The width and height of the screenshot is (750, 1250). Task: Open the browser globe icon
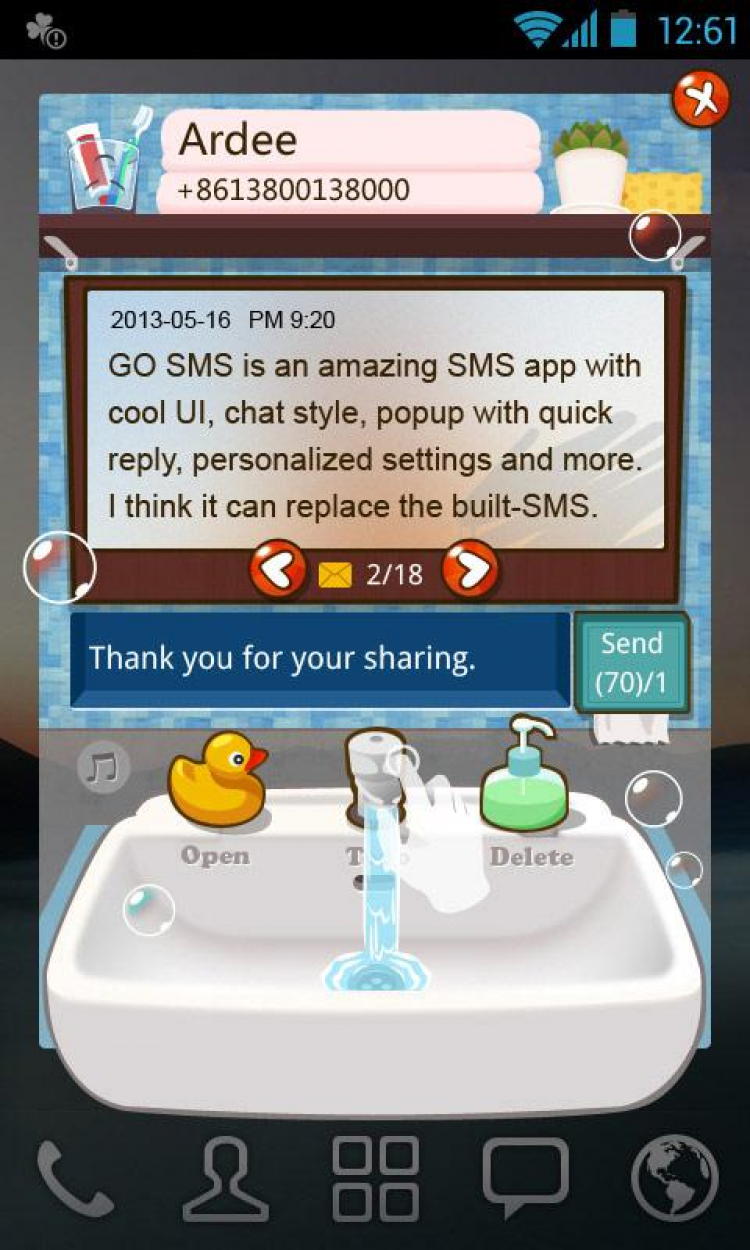(x=675, y=1180)
